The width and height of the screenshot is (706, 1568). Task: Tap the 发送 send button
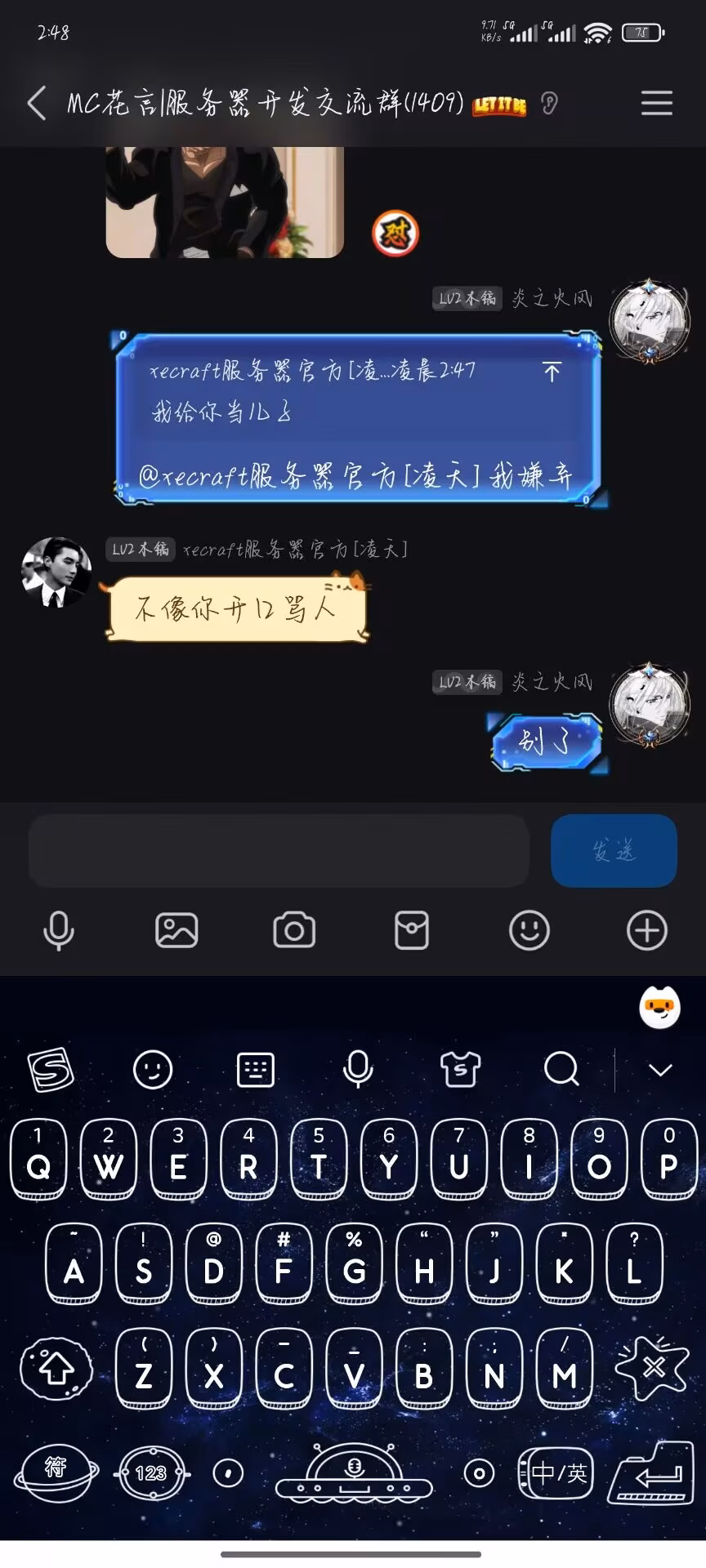(614, 851)
